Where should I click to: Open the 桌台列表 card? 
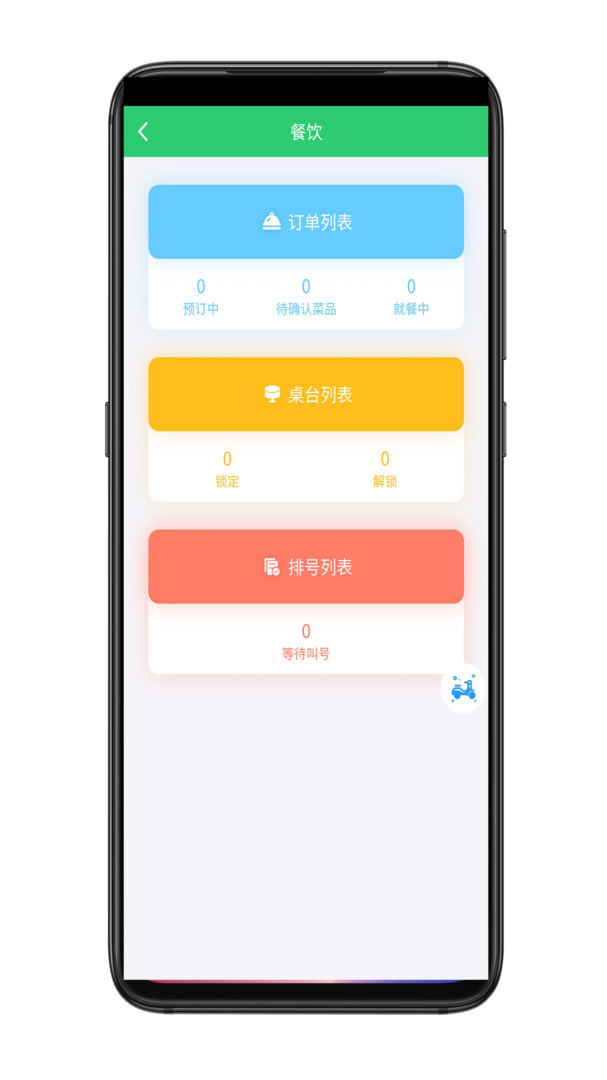(306, 394)
